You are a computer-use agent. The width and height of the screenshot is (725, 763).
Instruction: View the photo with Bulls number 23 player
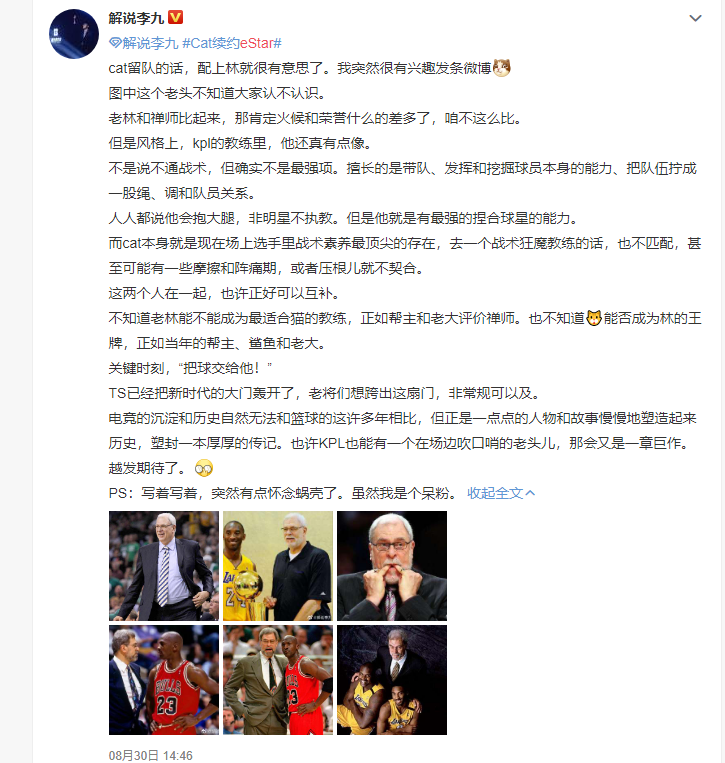[x=164, y=680]
